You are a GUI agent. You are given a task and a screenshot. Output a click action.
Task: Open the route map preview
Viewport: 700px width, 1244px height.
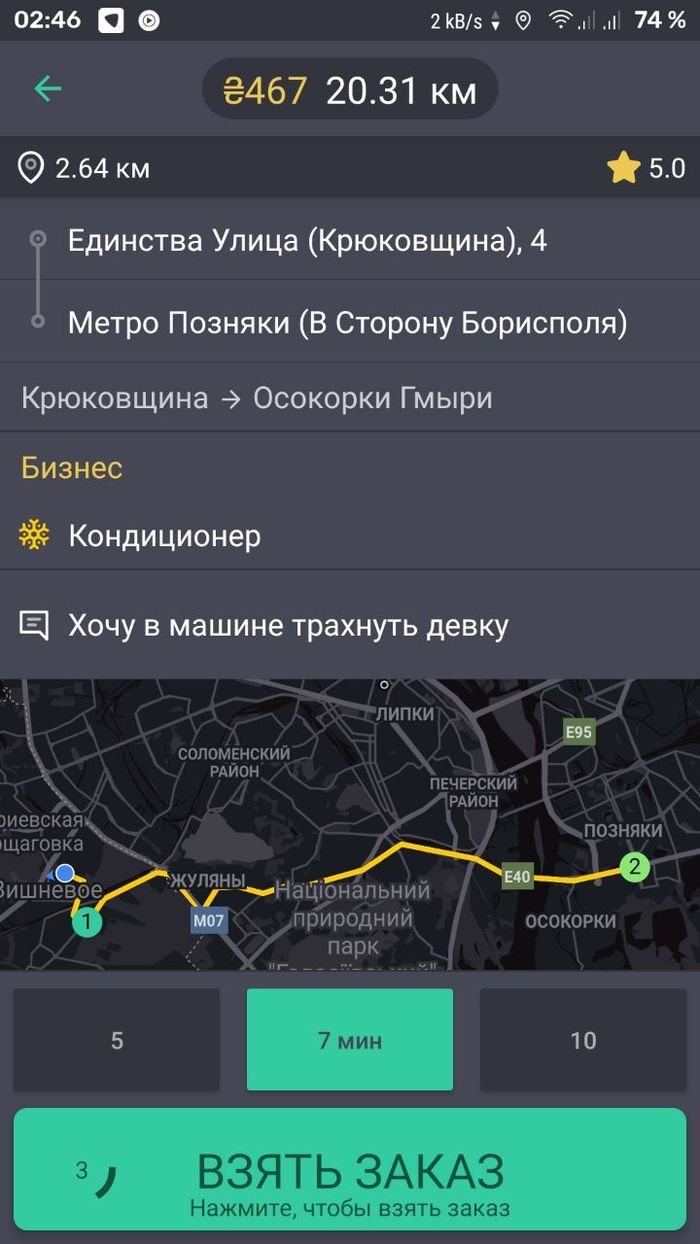click(x=350, y=825)
